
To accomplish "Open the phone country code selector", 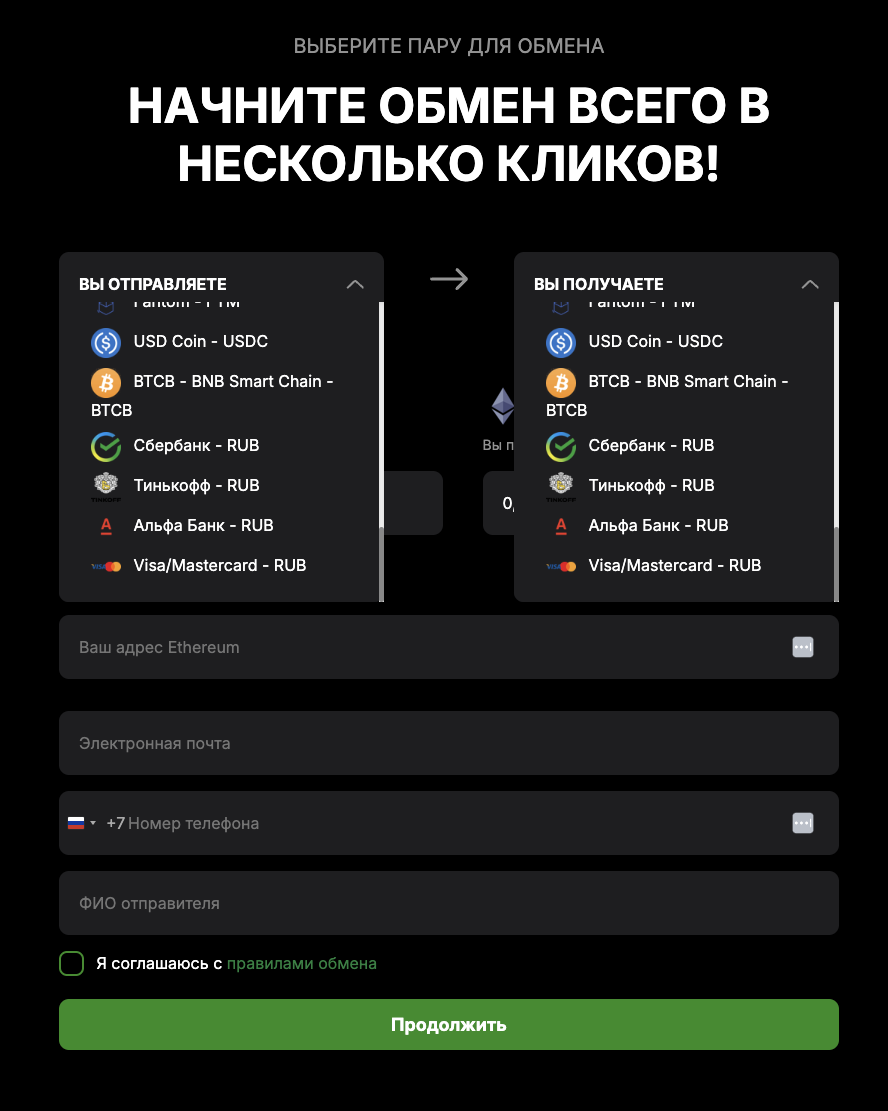I will coord(81,824).
